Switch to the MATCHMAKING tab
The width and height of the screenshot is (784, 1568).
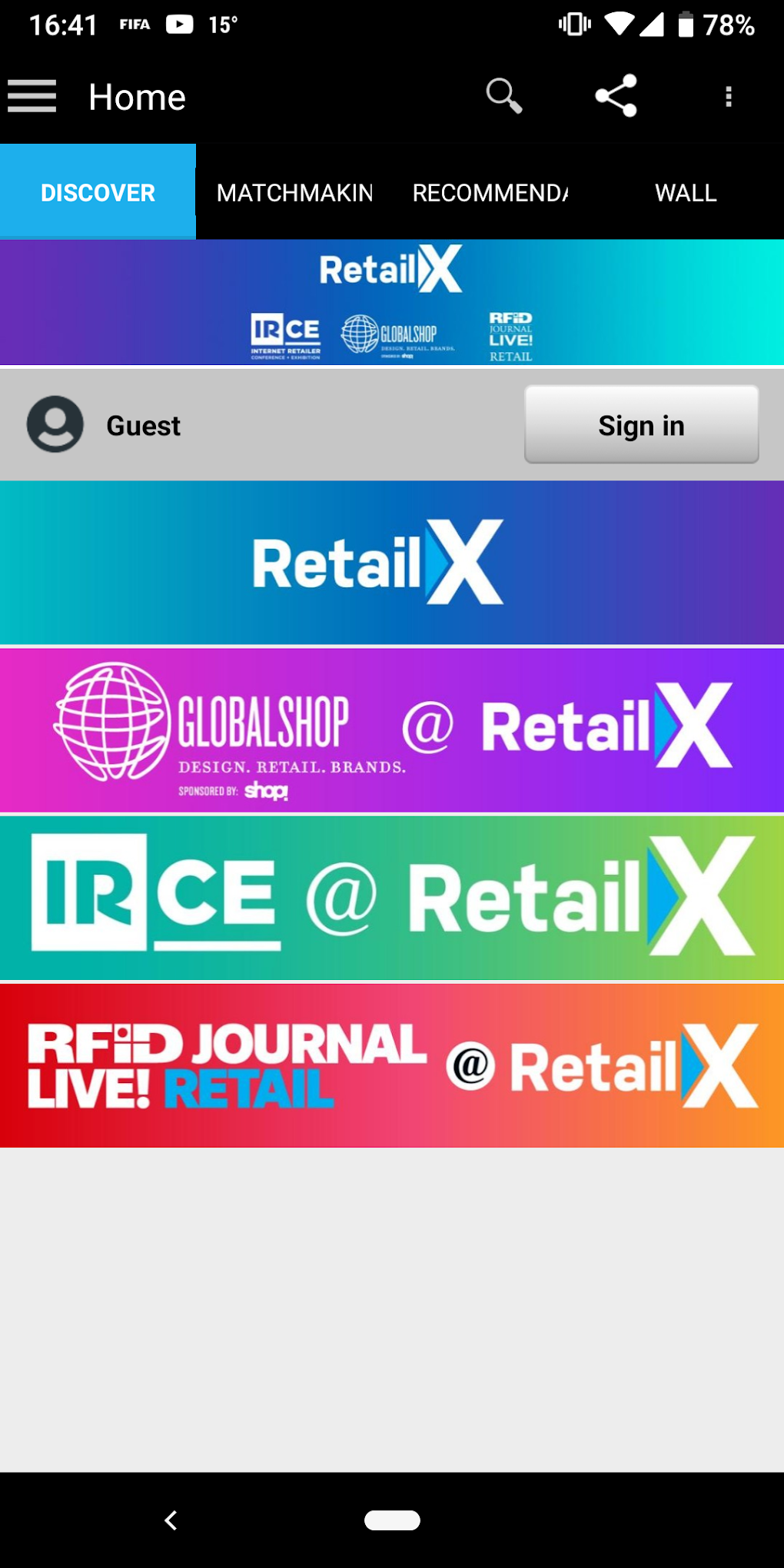click(x=294, y=192)
